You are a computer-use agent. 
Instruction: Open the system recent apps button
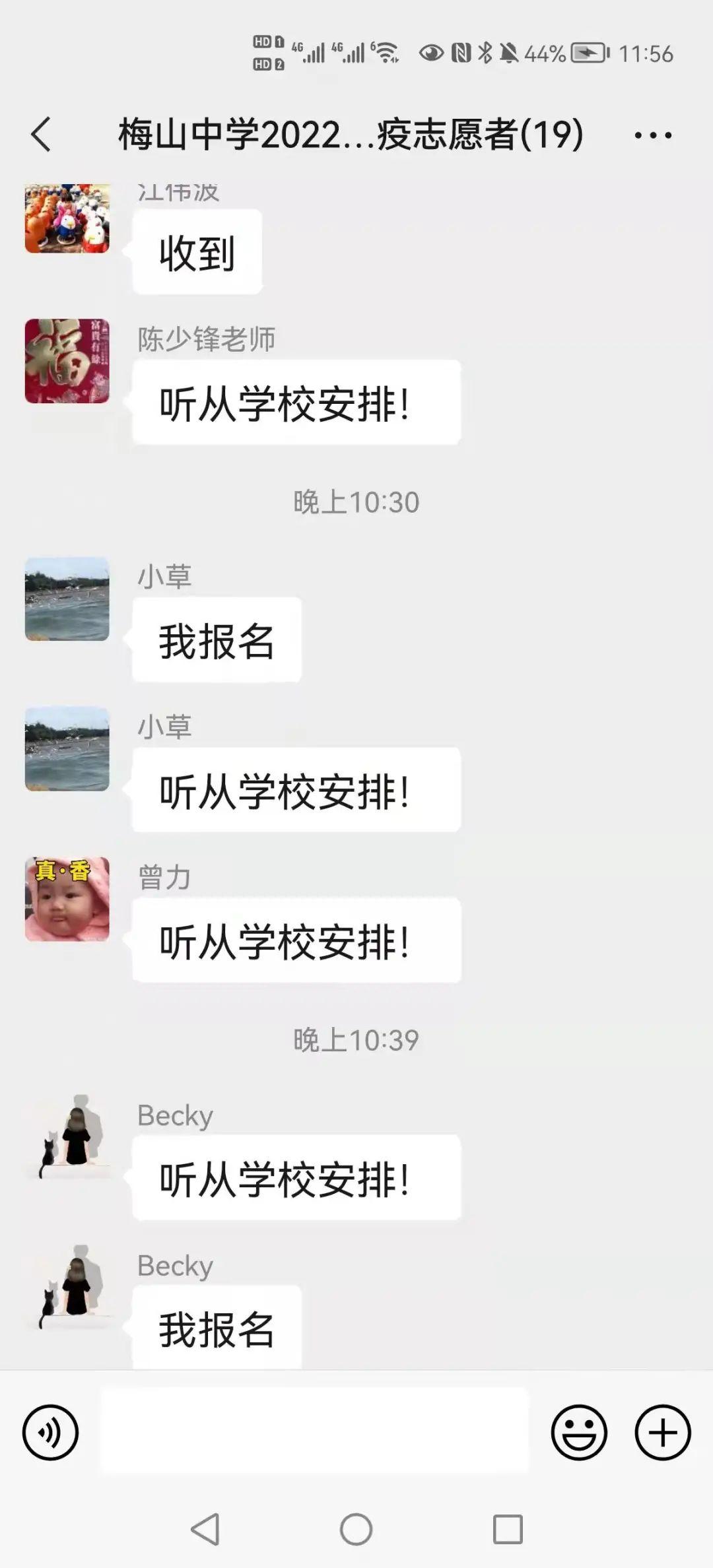508,1529
